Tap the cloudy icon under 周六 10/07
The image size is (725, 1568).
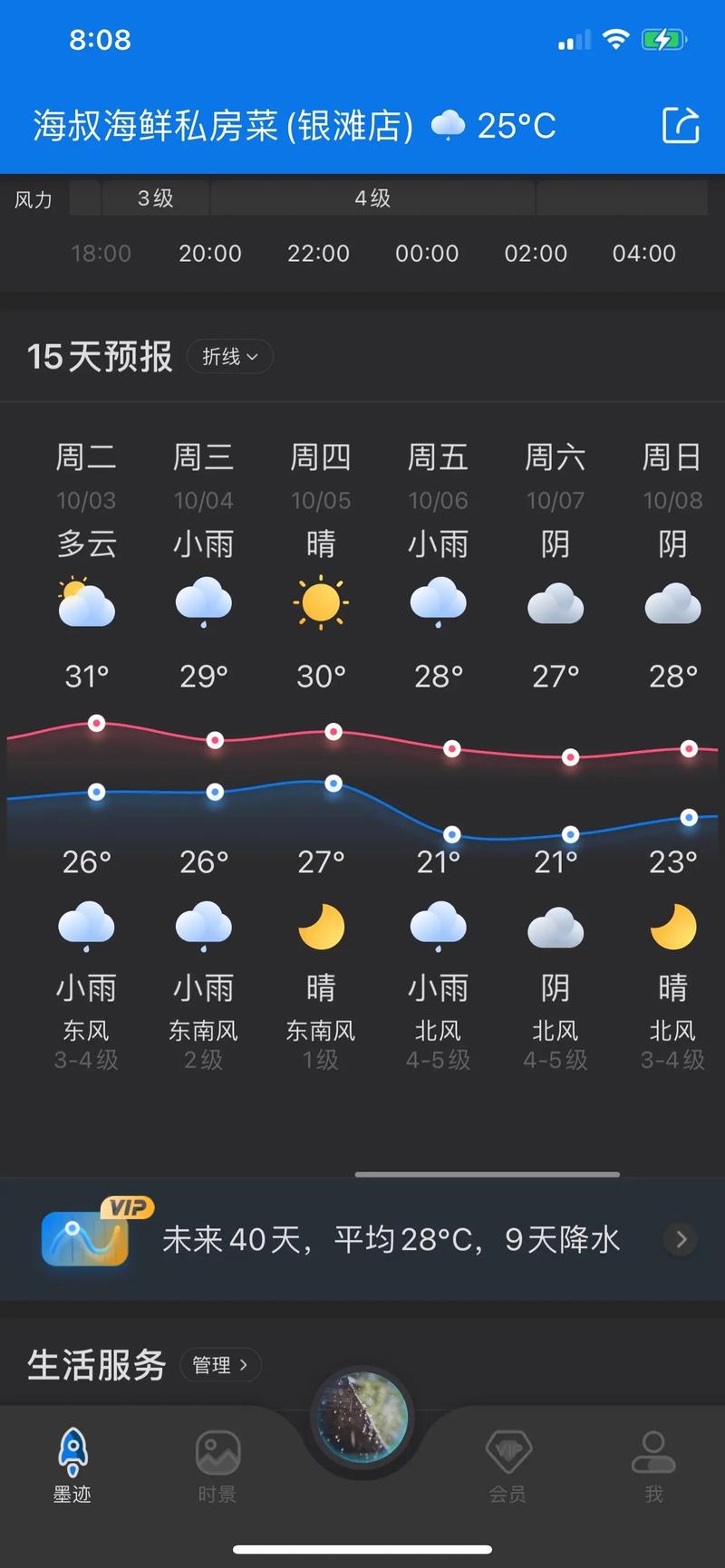coord(555,601)
